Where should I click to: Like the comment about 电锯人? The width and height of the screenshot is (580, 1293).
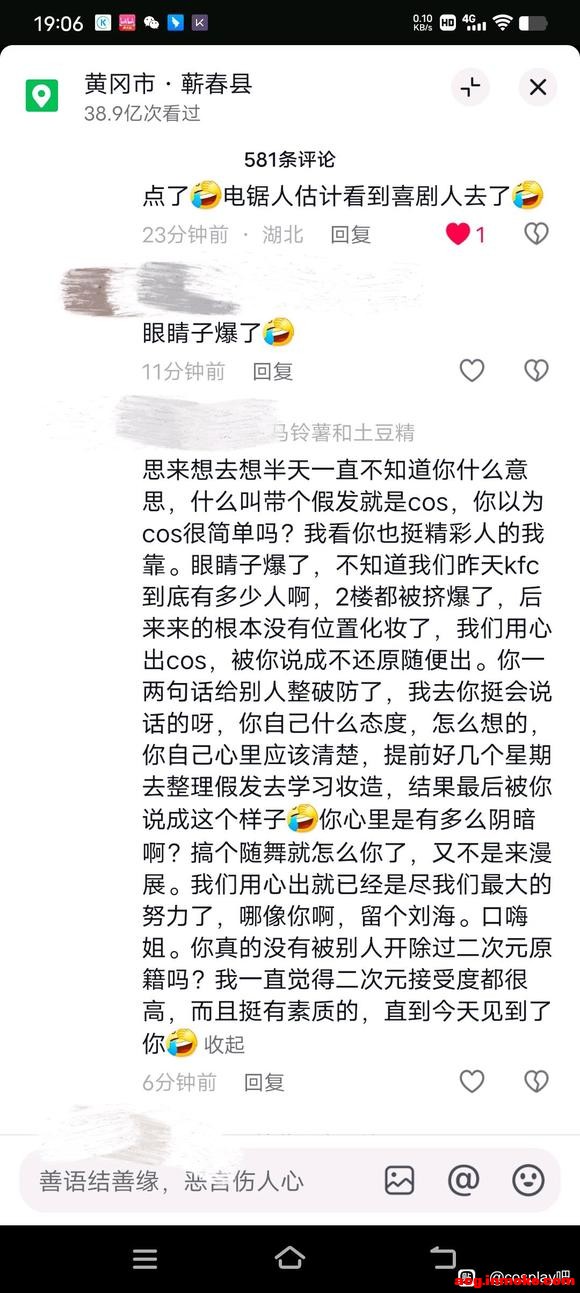pyautogui.click(x=458, y=234)
